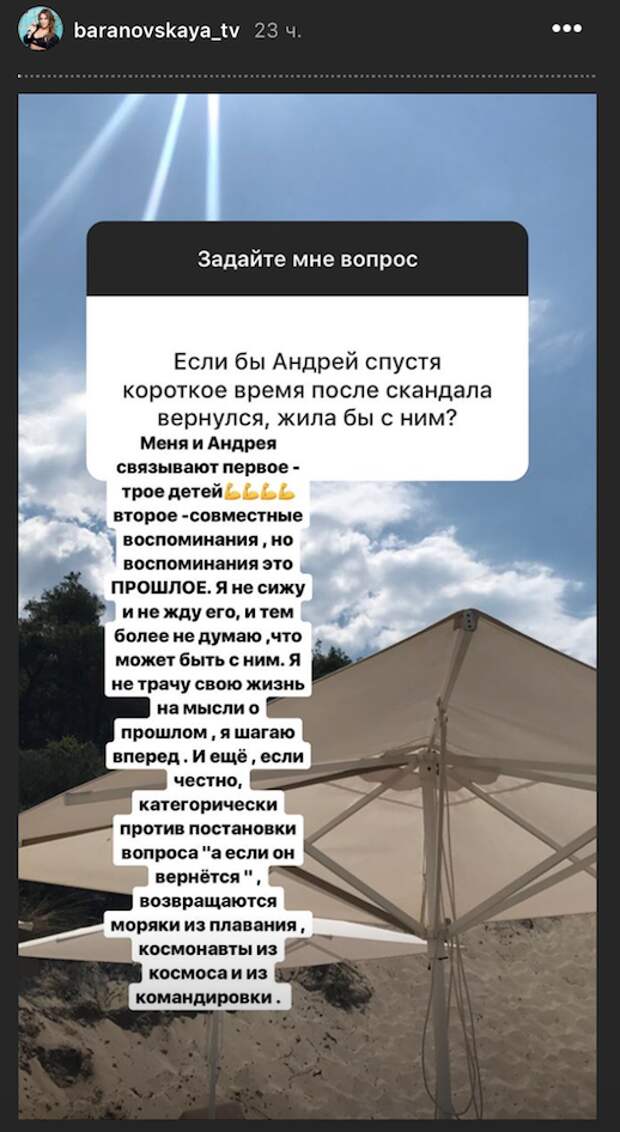Tap the story author's avatar picture

click(x=41, y=30)
